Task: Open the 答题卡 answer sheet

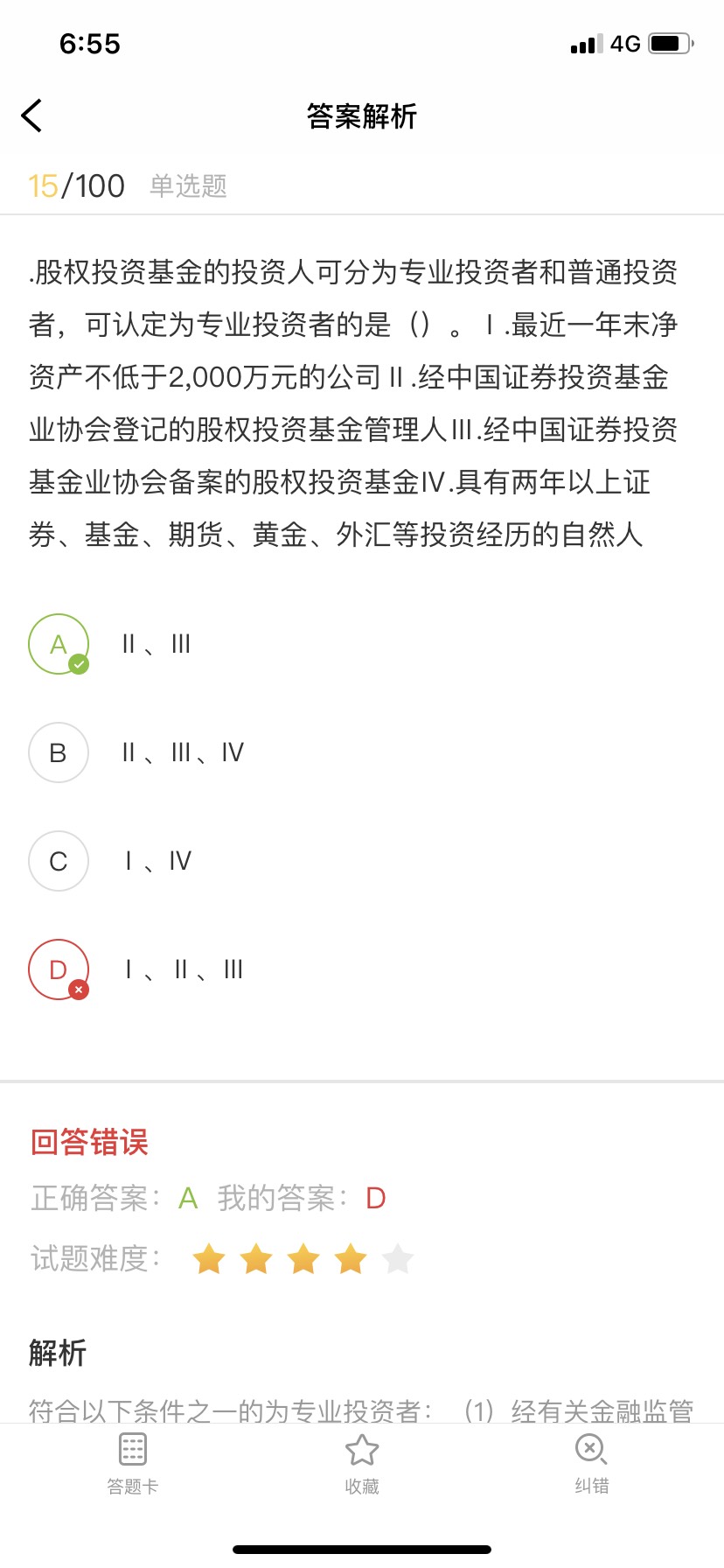Action: (x=133, y=1463)
